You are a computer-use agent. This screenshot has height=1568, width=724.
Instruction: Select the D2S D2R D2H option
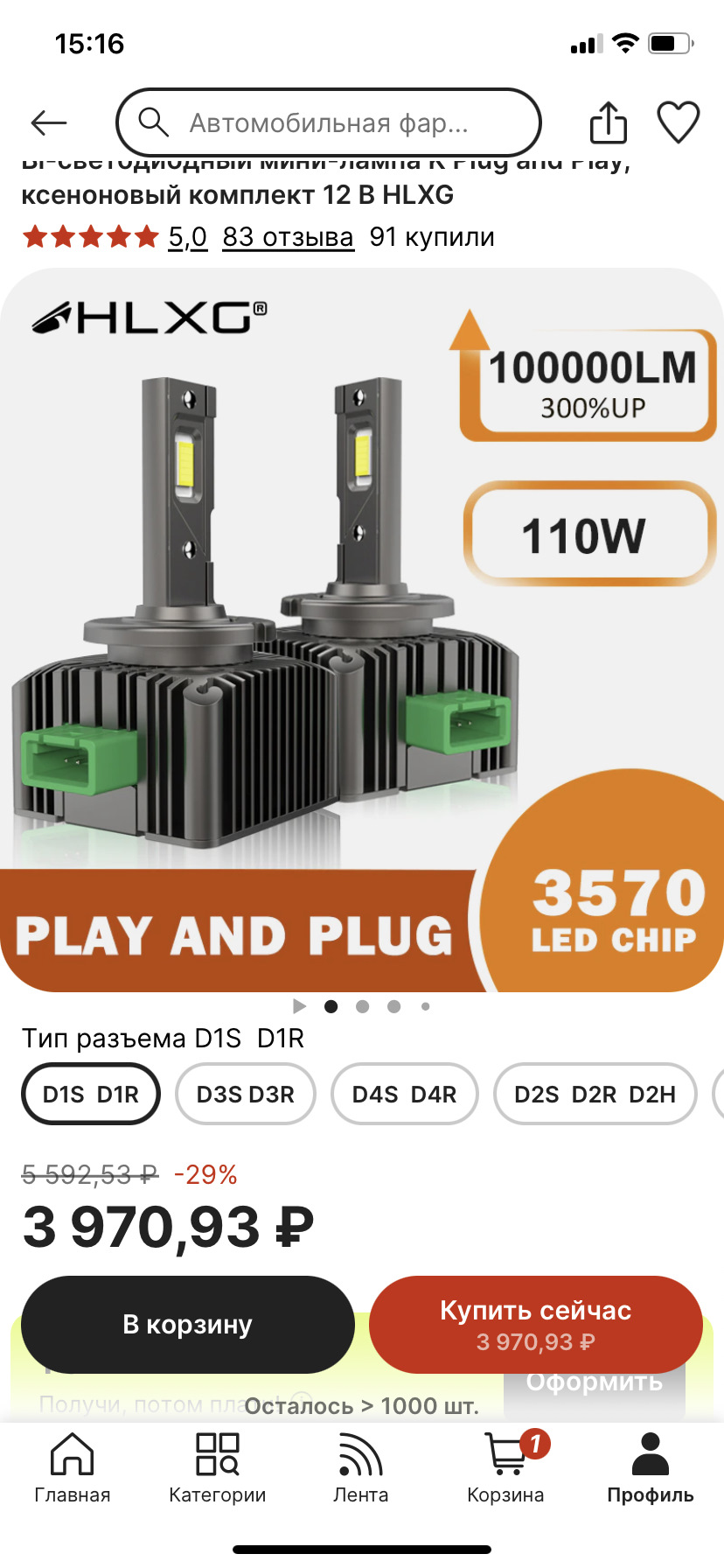coord(595,1094)
